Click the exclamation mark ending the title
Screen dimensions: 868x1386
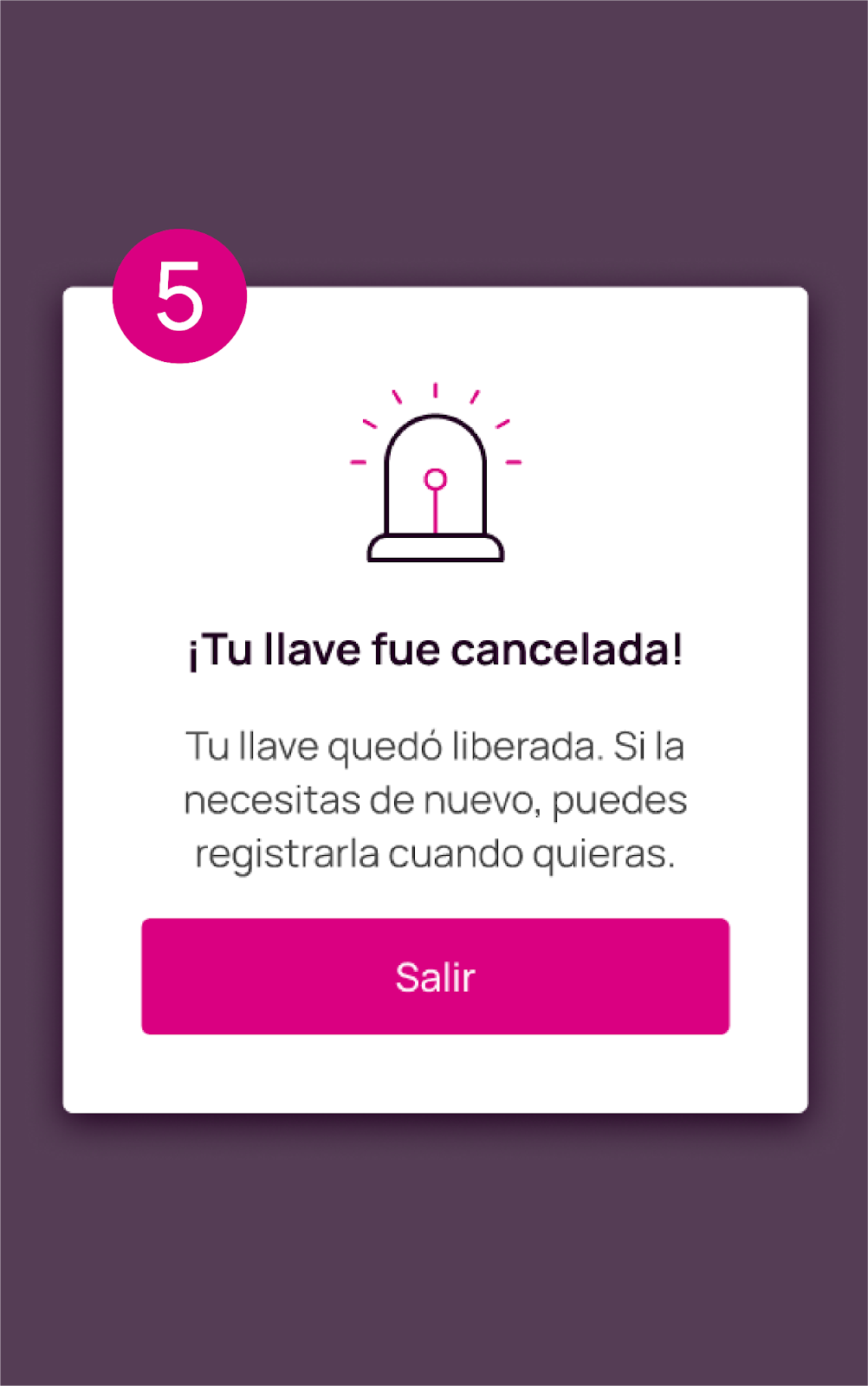tap(678, 648)
